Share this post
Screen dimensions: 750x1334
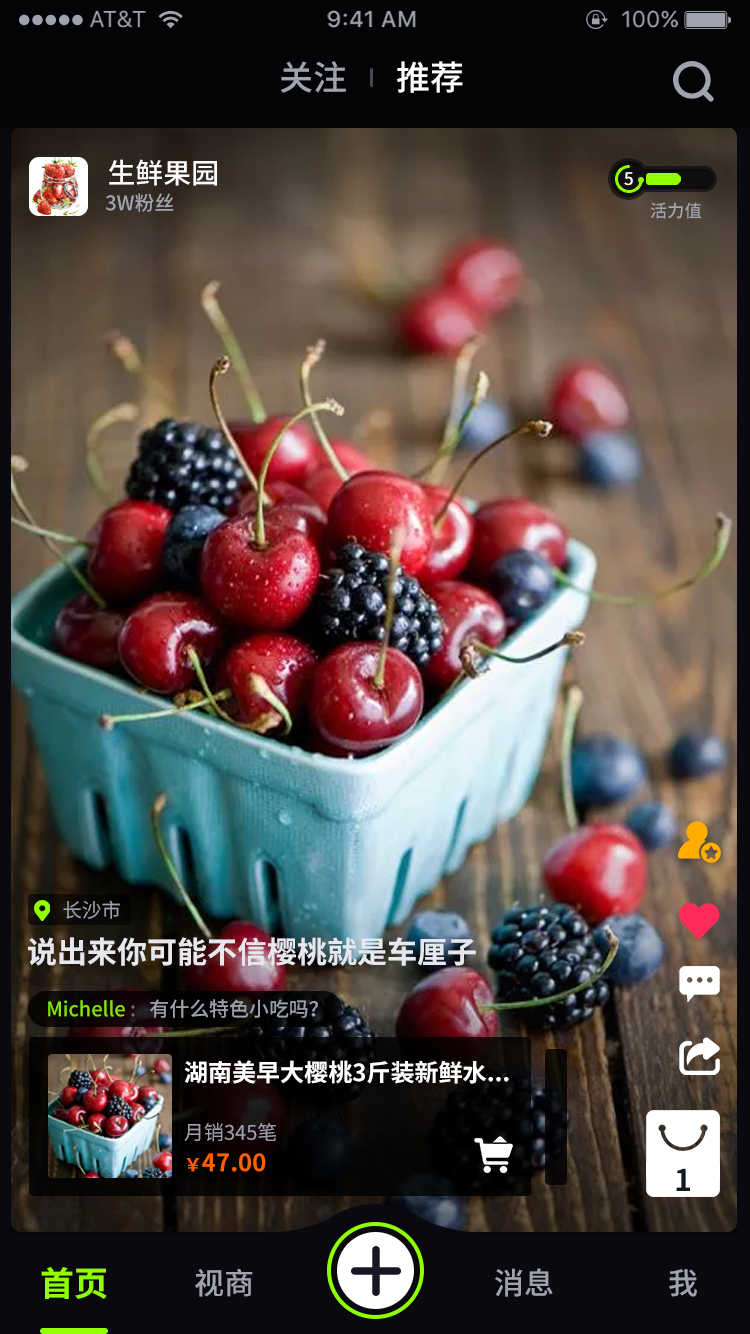tap(699, 1056)
